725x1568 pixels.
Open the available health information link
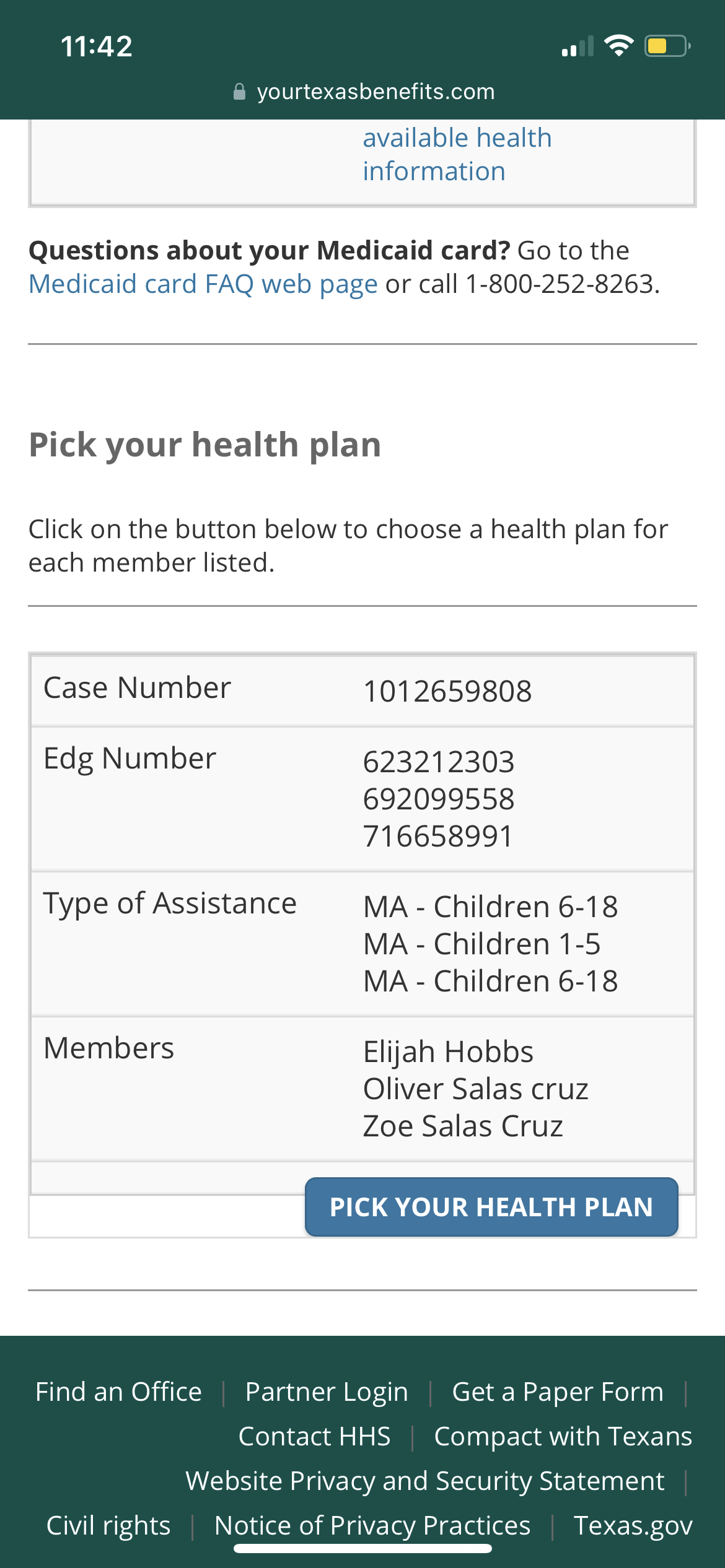point(457,154)
